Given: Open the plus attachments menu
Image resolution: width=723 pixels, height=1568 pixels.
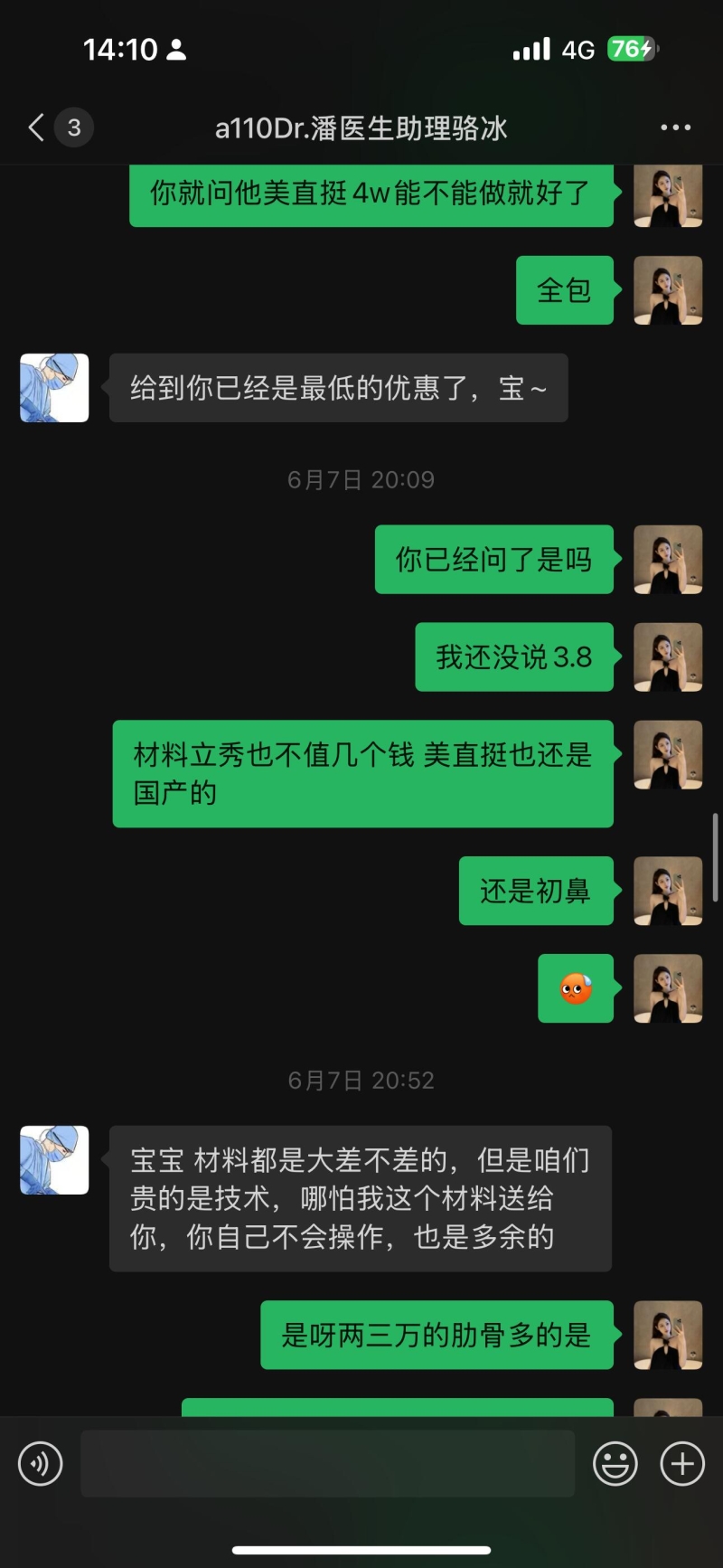Looking at the screenshot, I should (x=682, y=1463).
